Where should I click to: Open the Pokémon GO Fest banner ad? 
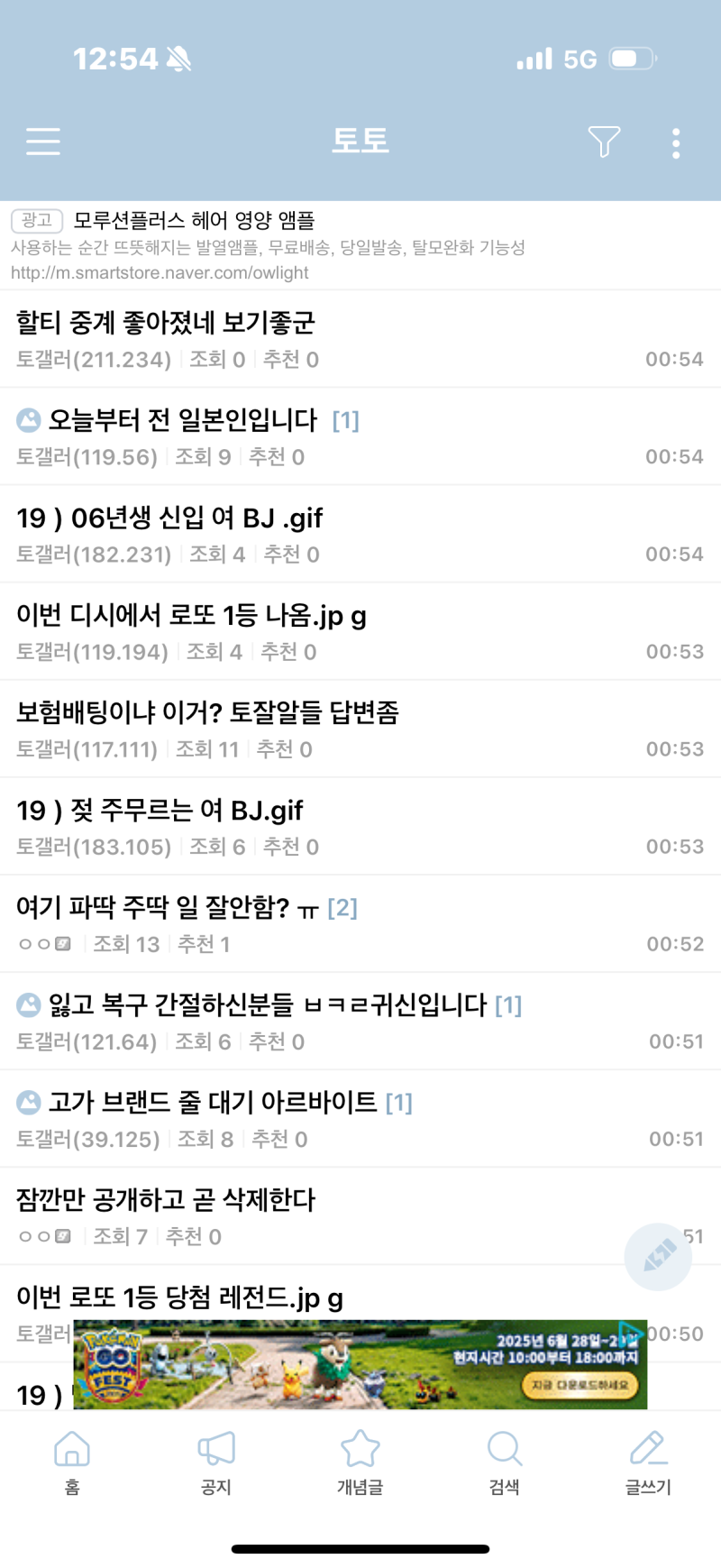pyautogui.click(x=360, y=1364)
